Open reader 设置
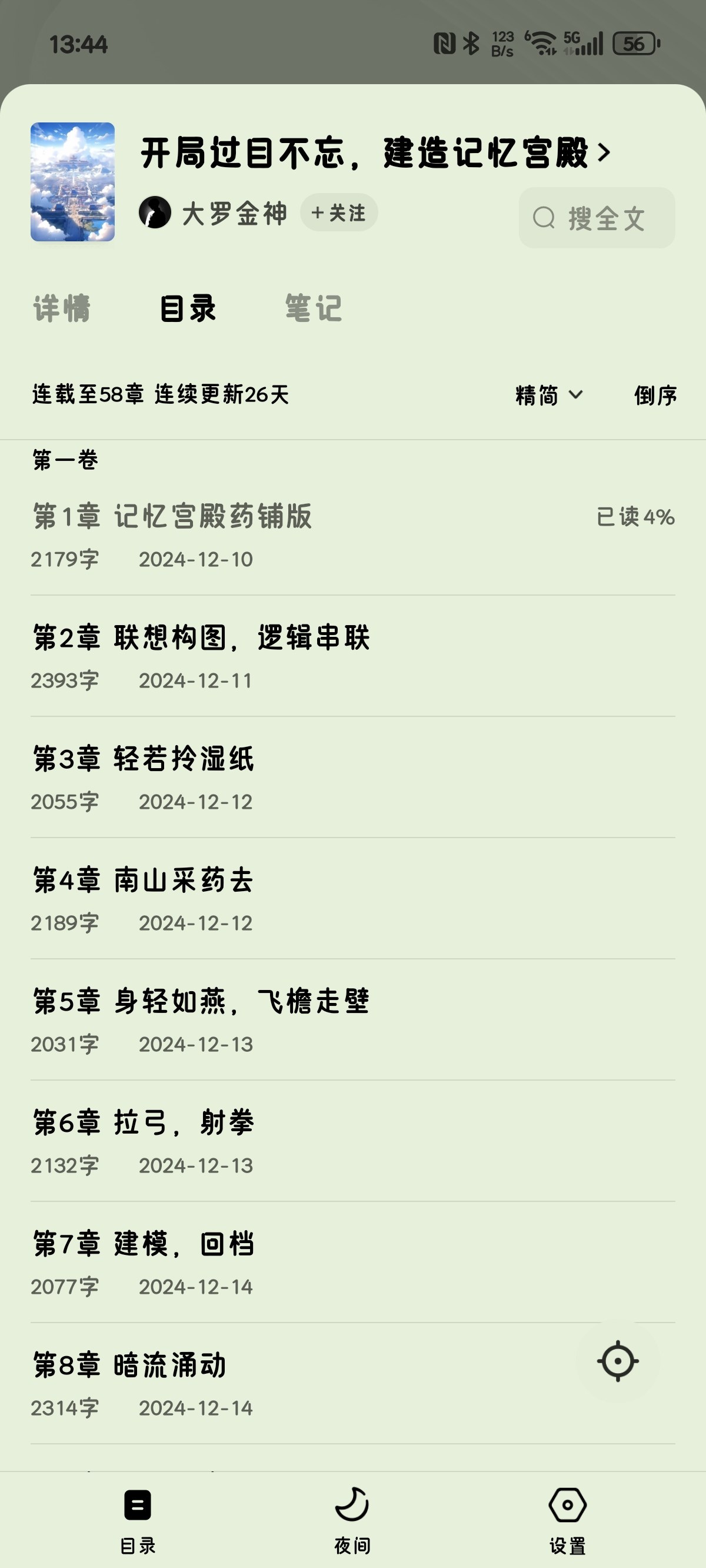Viewport: 706px width, 1568px height. click(567, 1519)
